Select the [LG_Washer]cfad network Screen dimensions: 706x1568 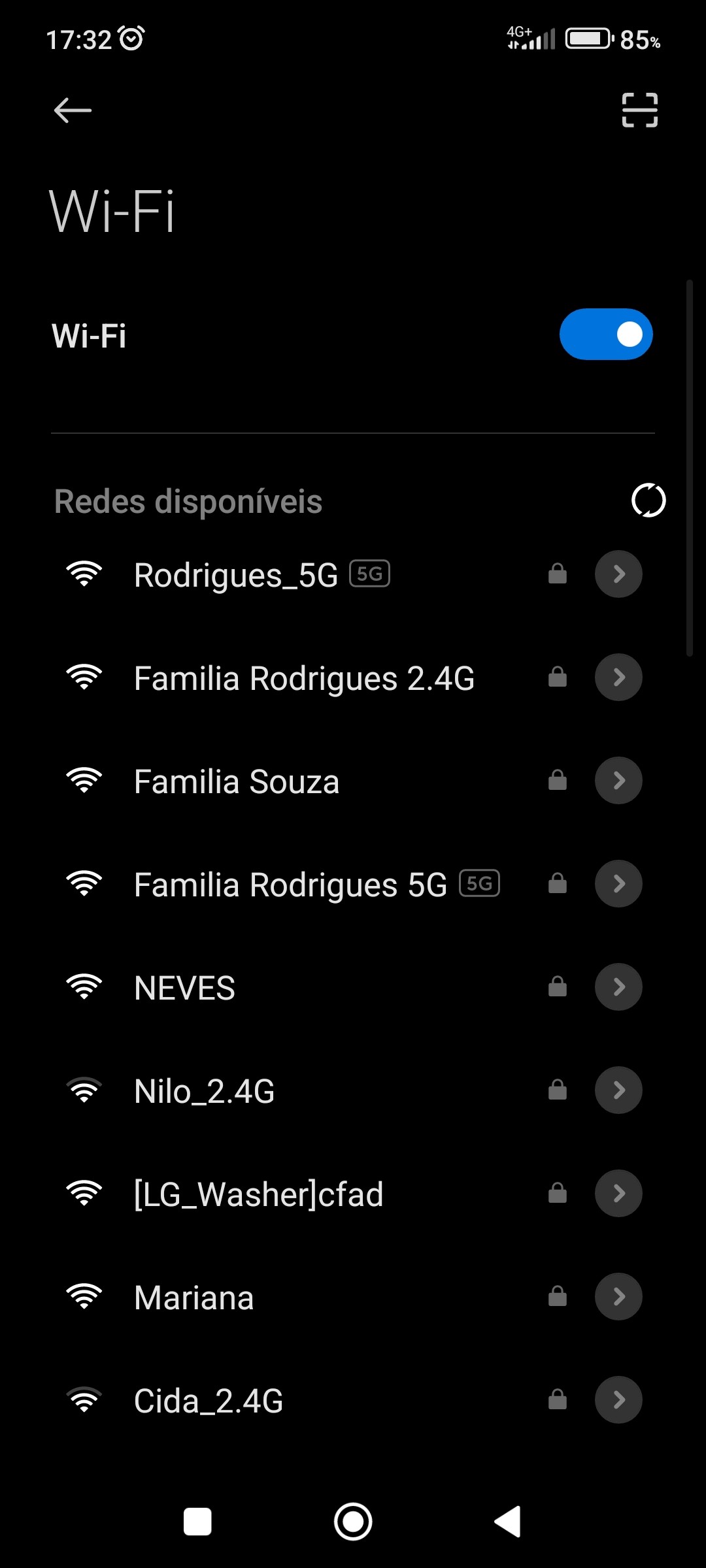[258, 1194]
